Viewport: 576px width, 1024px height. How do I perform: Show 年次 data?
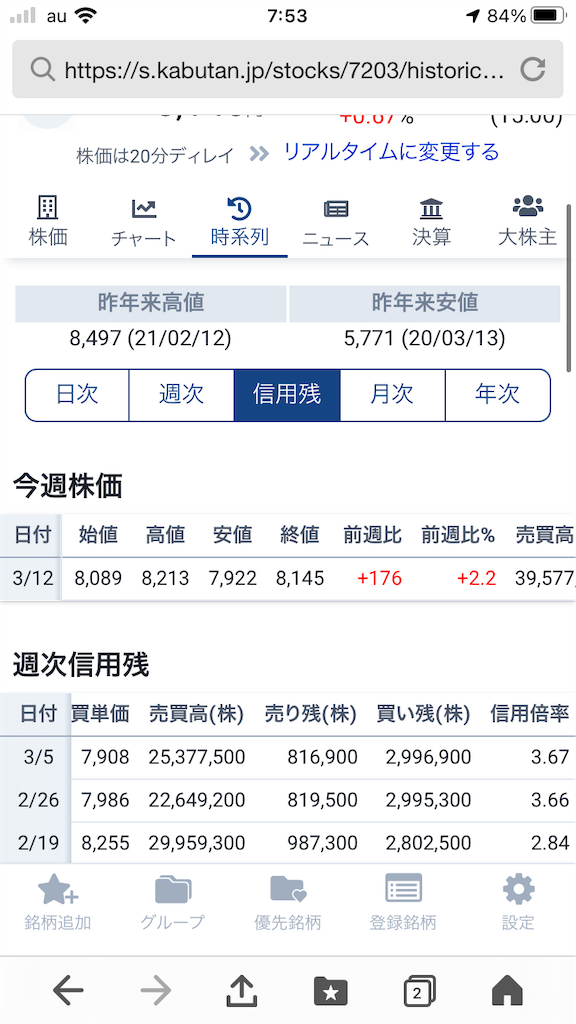pyautogui.click(x=498, y=395)
